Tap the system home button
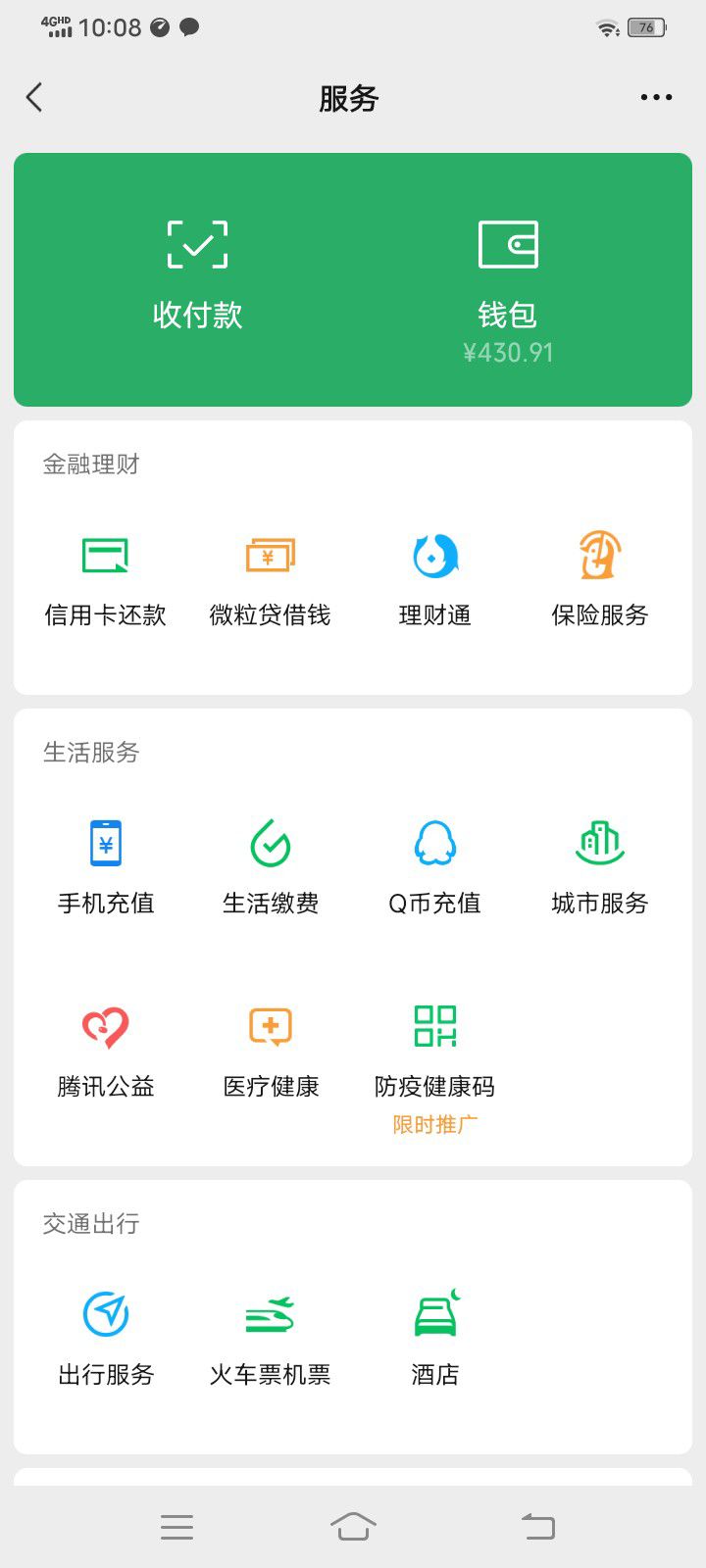The width and height of the screenshot is (706, 1568). [353, 1526]
